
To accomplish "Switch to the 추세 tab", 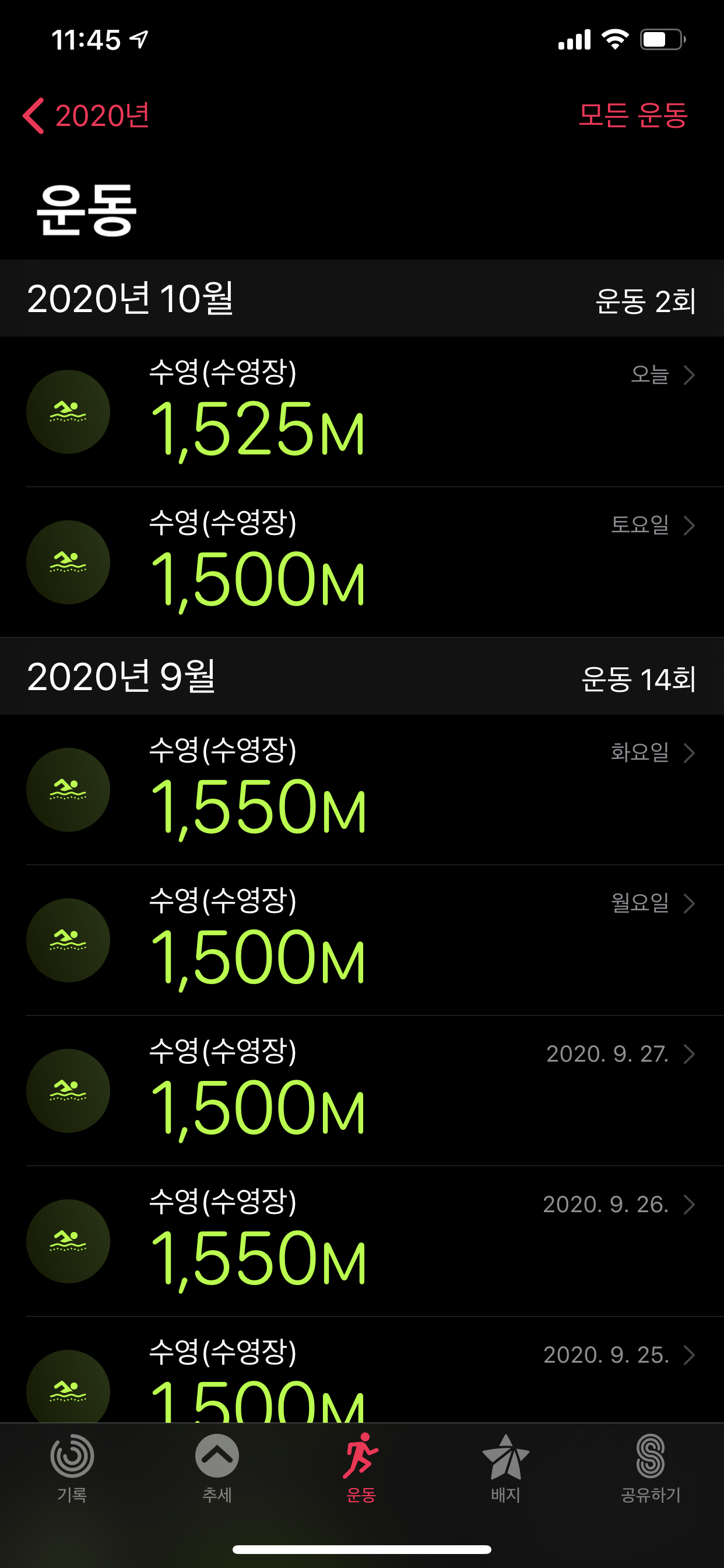I will tap(217, 1468).
